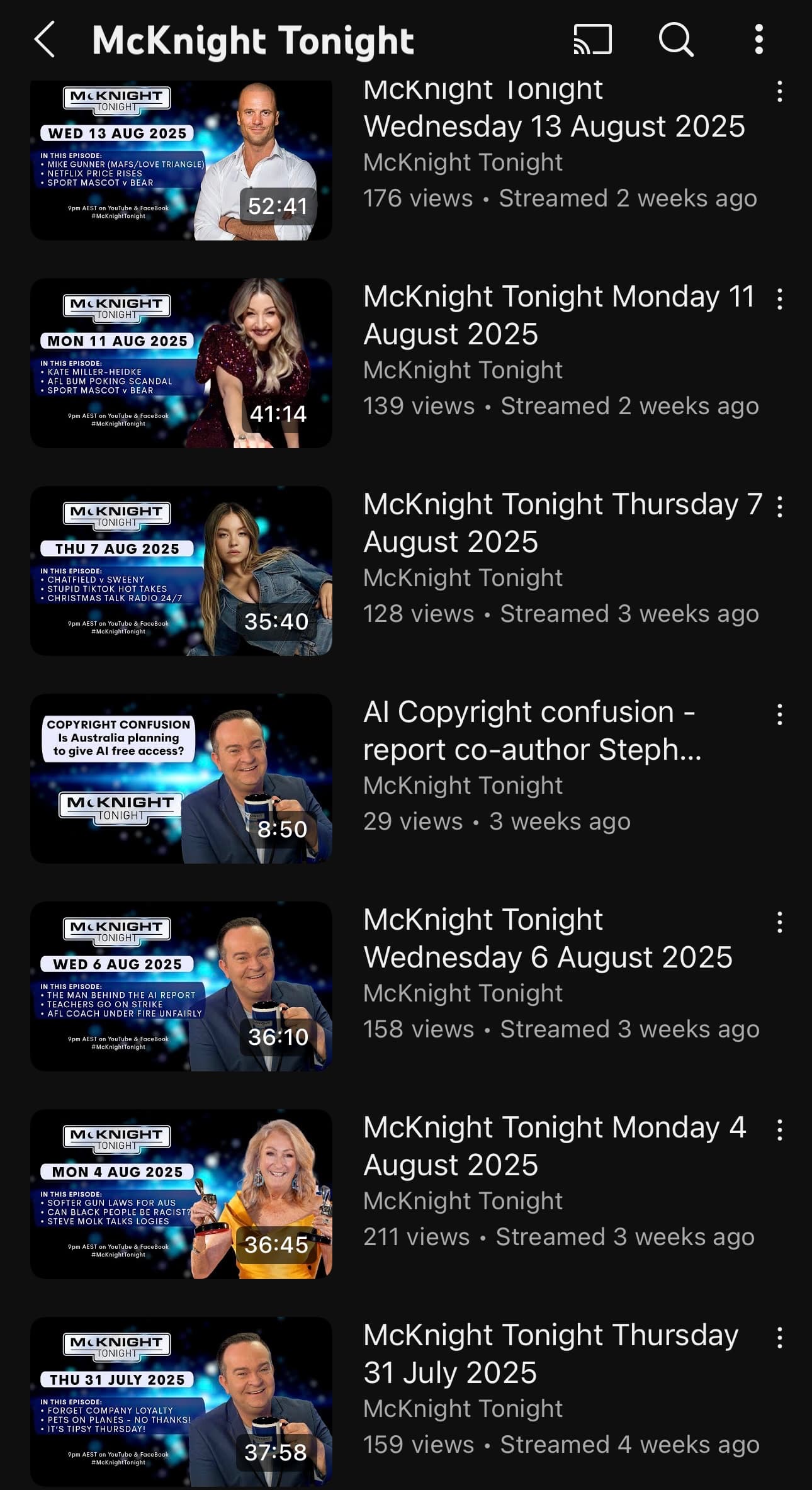Play the Monday 11 August 2025 episode
The height and width of the screenshot is (1490, 812).
coord(181,363)
